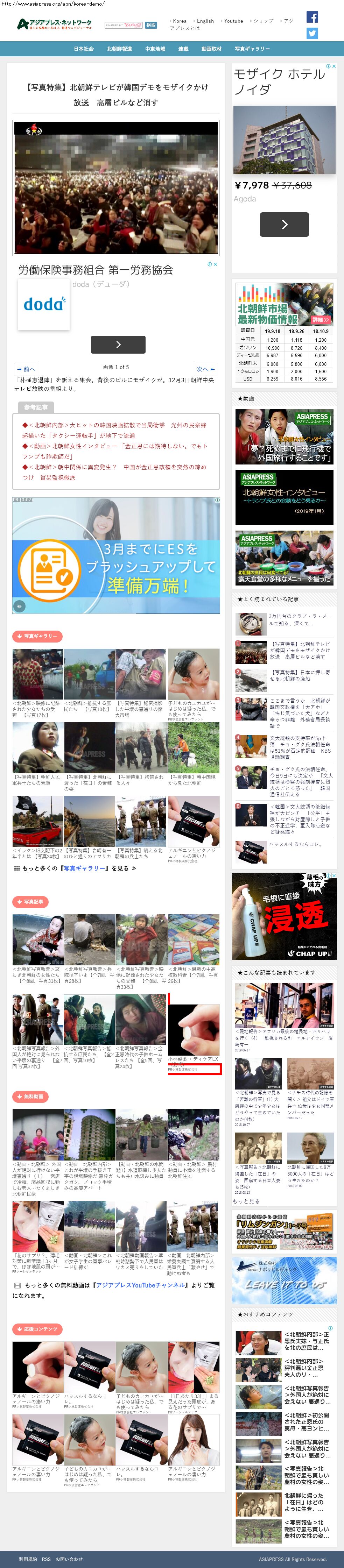Open the Korea language link

pyautogui.click(x=180, y=21)
